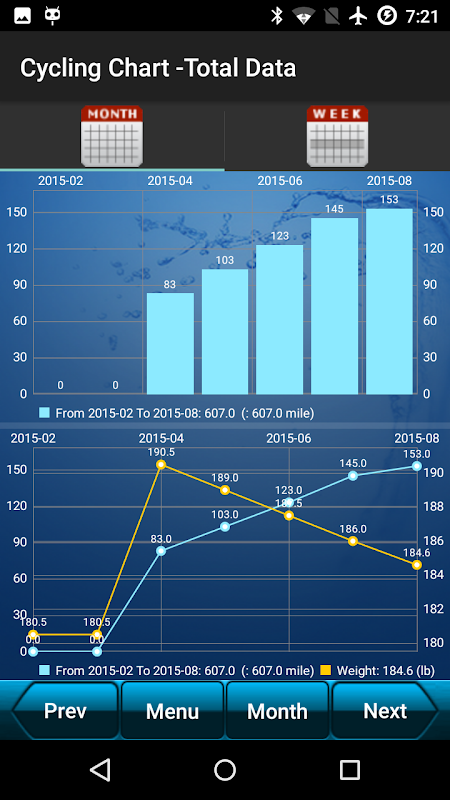Switch to the Week calendar tab
The image size is (450, 800).
point(337,136)
